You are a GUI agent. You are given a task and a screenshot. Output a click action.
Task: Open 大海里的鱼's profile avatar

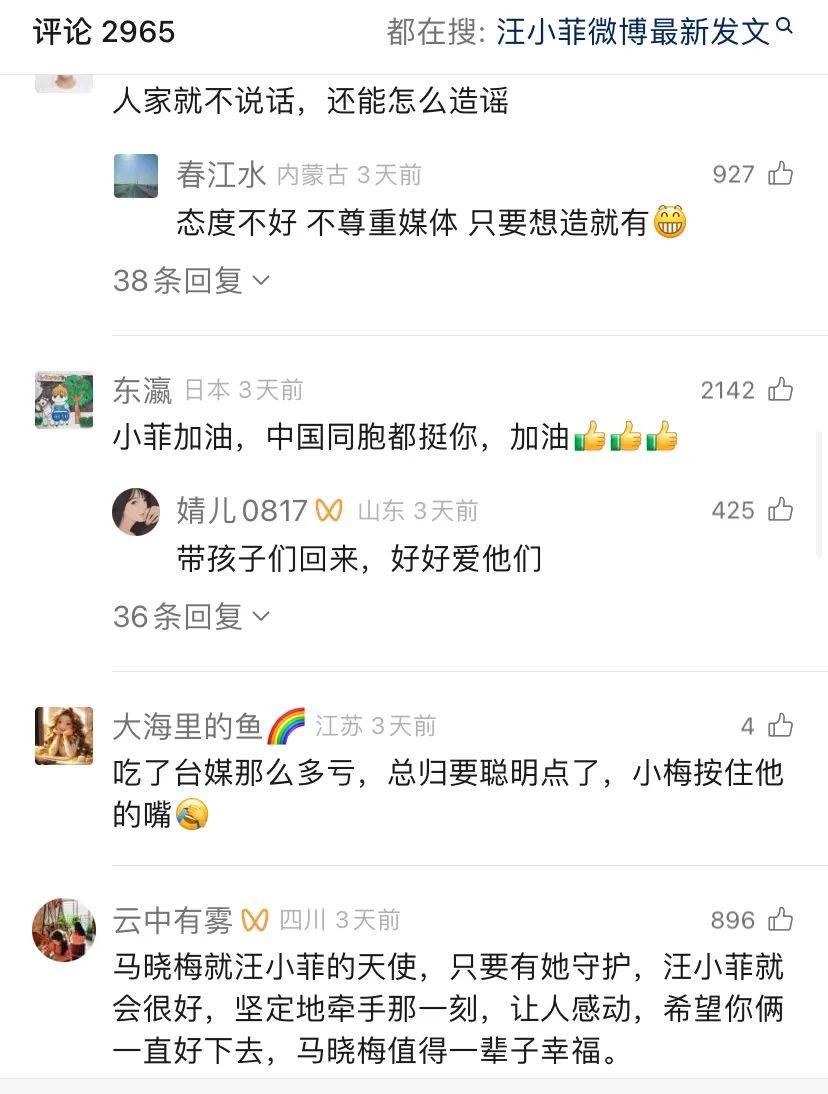[x=64, y=736]
